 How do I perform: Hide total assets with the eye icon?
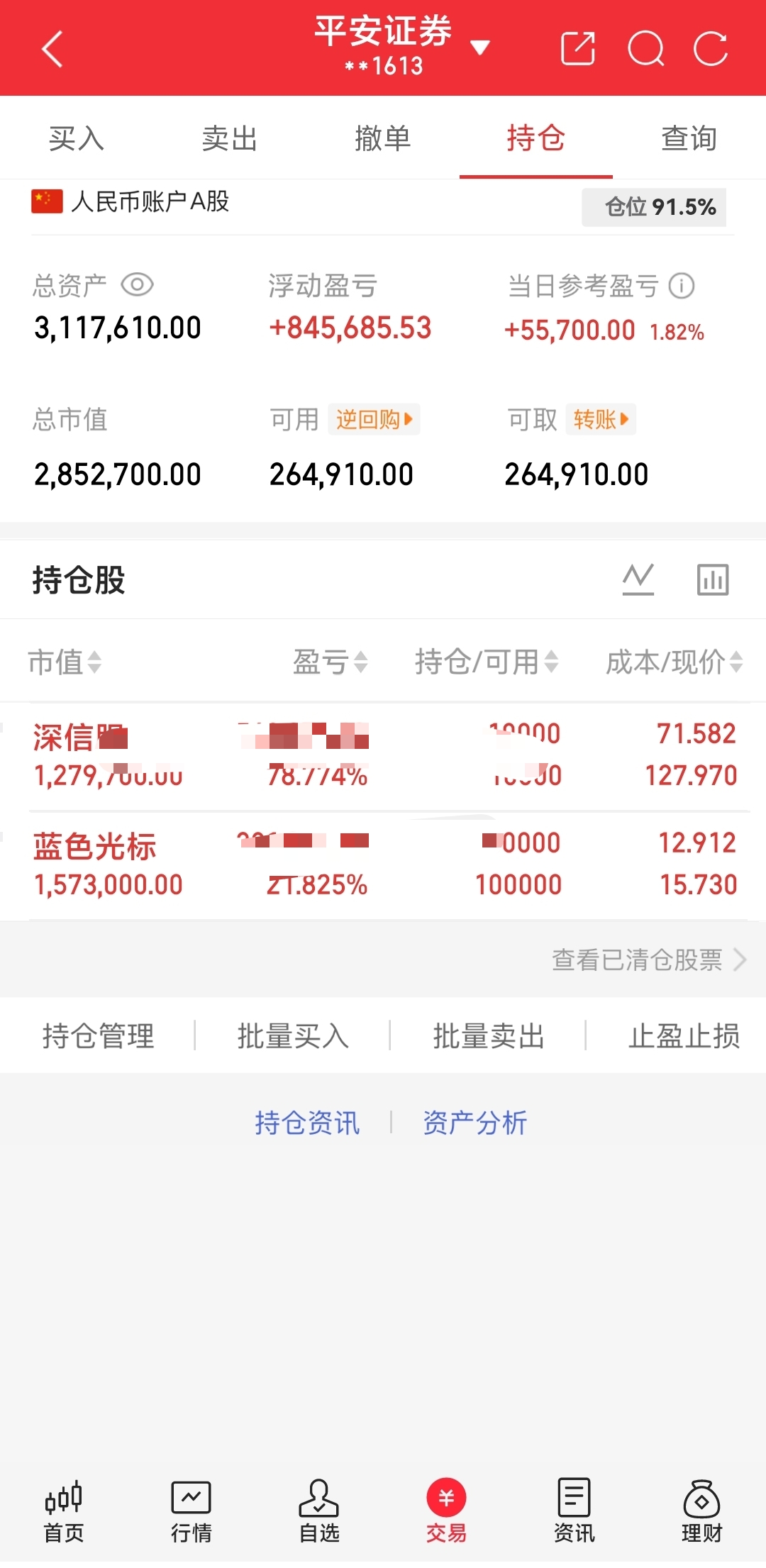[x=138, y=285]
